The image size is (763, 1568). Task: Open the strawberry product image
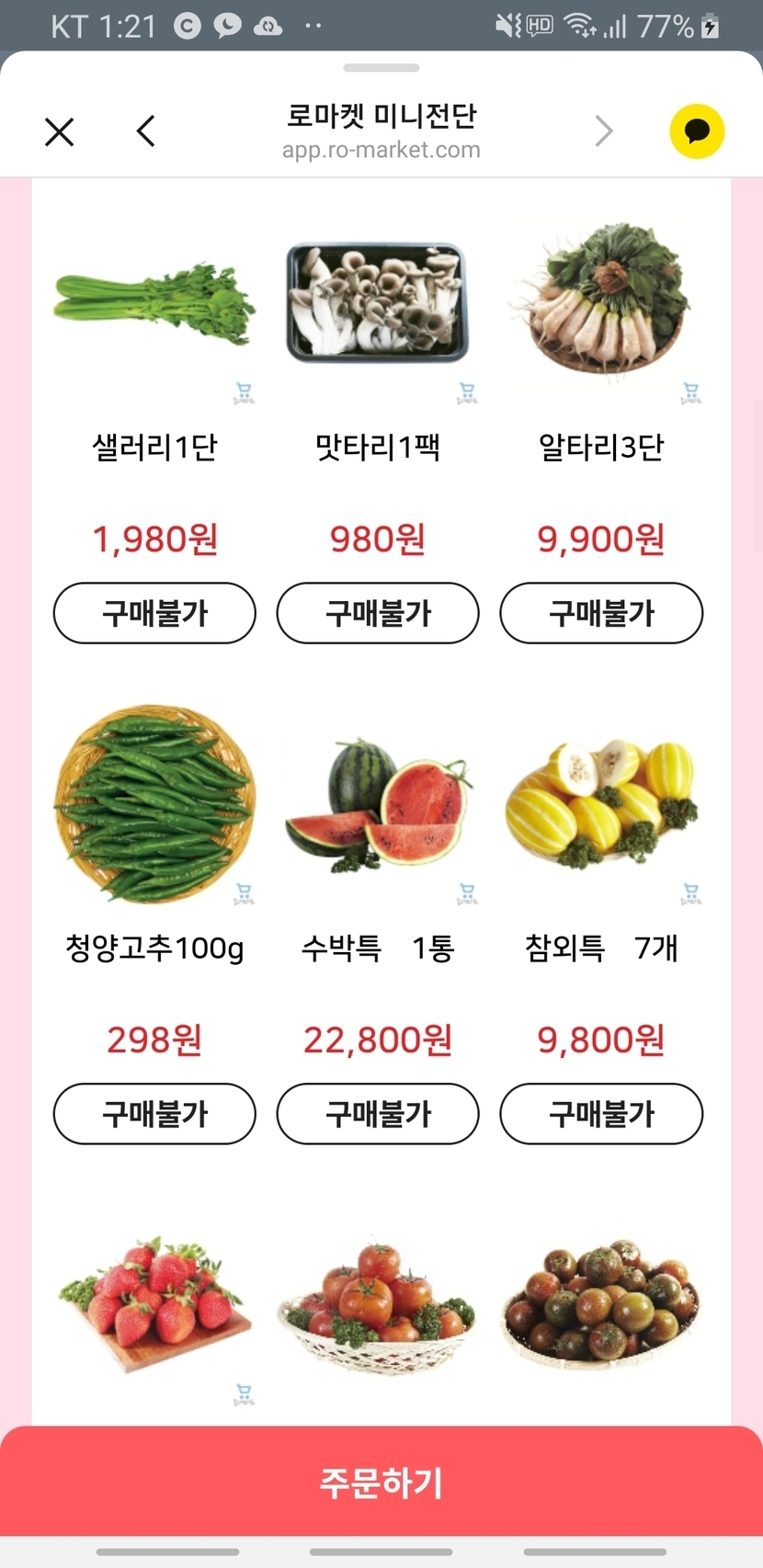click(154, 1305)
